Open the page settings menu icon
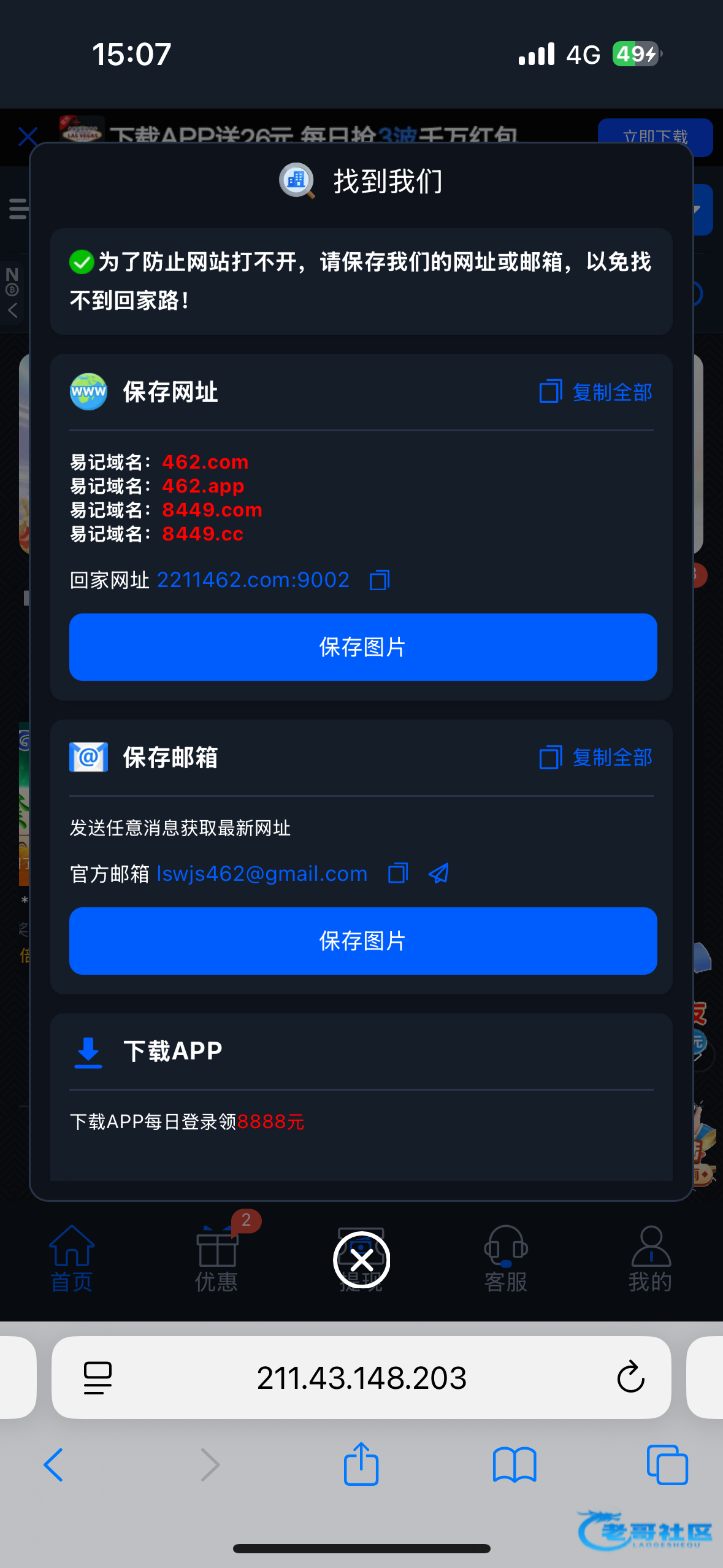This screenshot has width=723, height=1568. pos(98,1378)
